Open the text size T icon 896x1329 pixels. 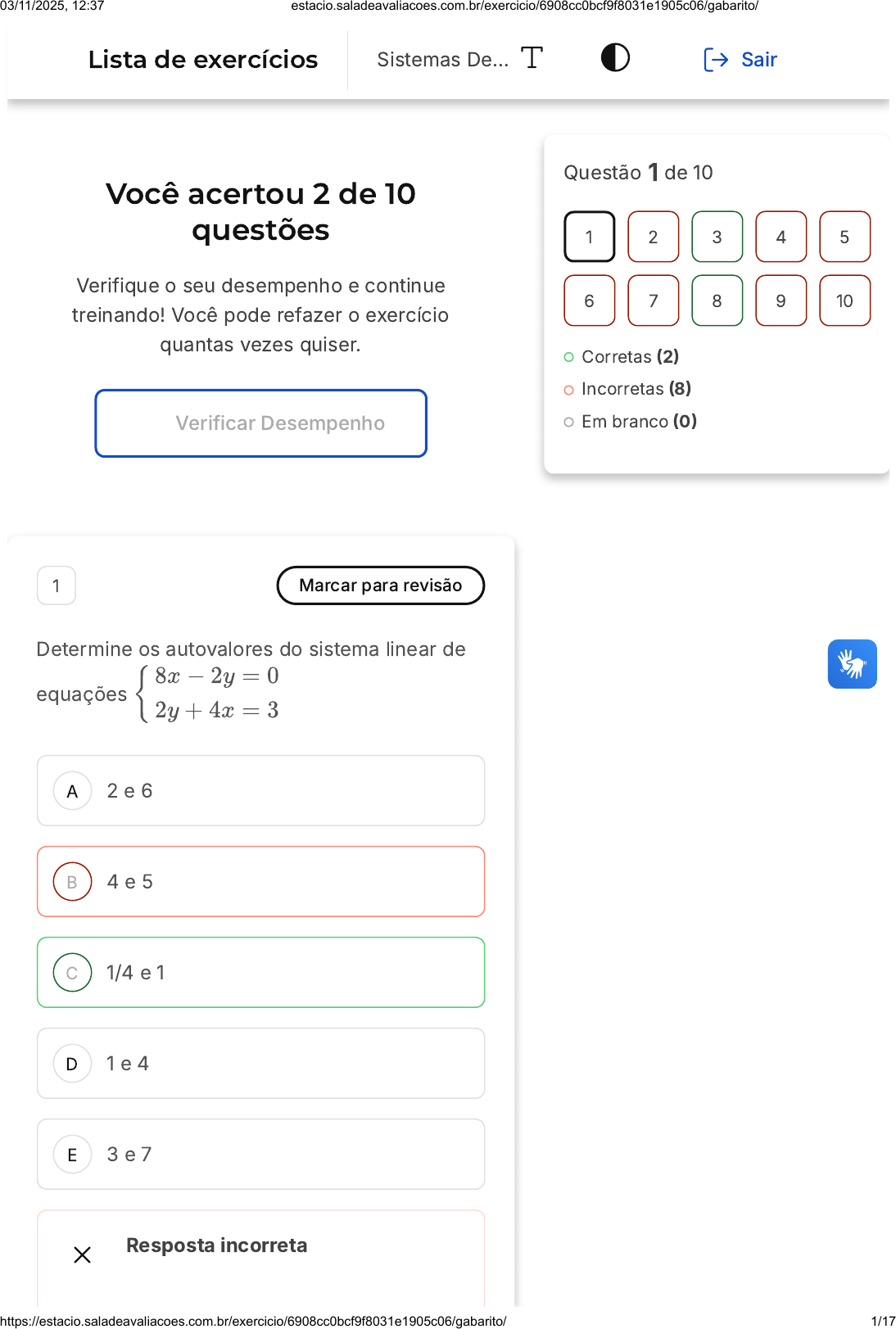(532, 58)
